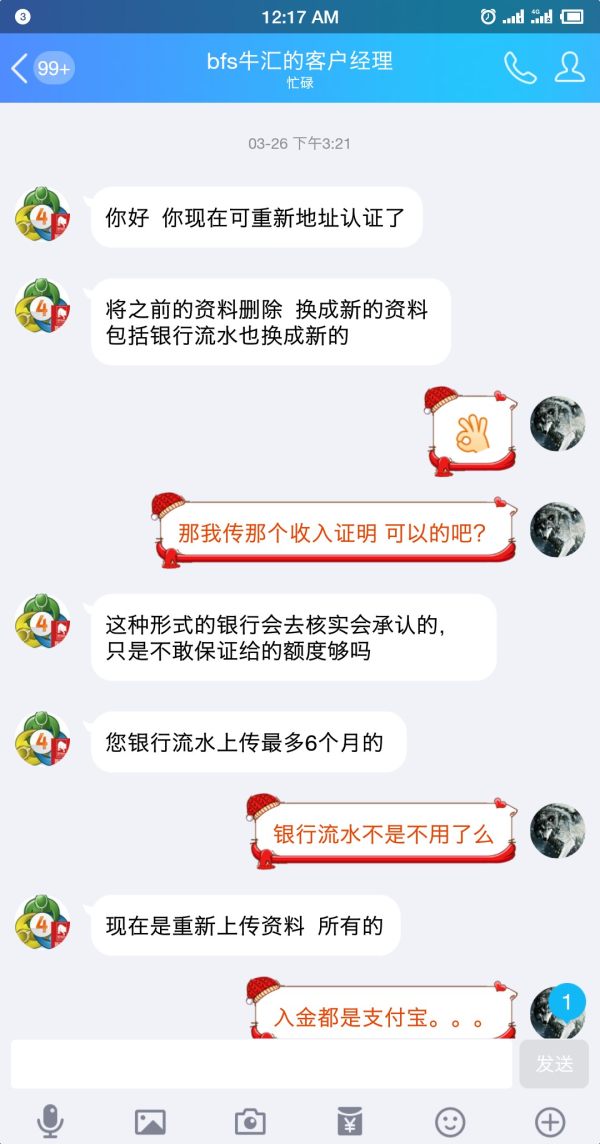Jump to the one new unread message

[567, 1002]
